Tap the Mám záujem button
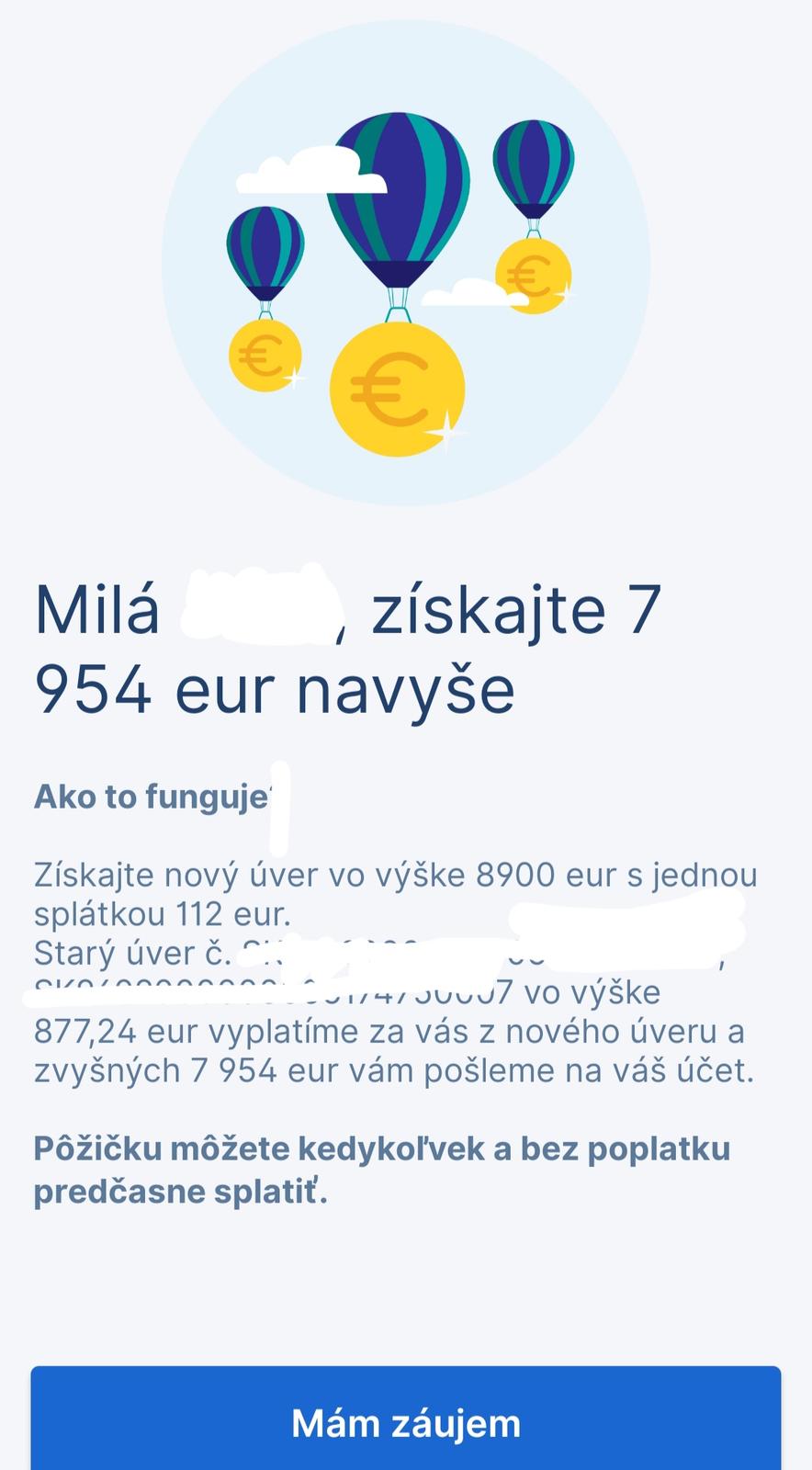The height and width of the screenshot is (1470, 812). pyautogui.click(x=406, y=1421)
